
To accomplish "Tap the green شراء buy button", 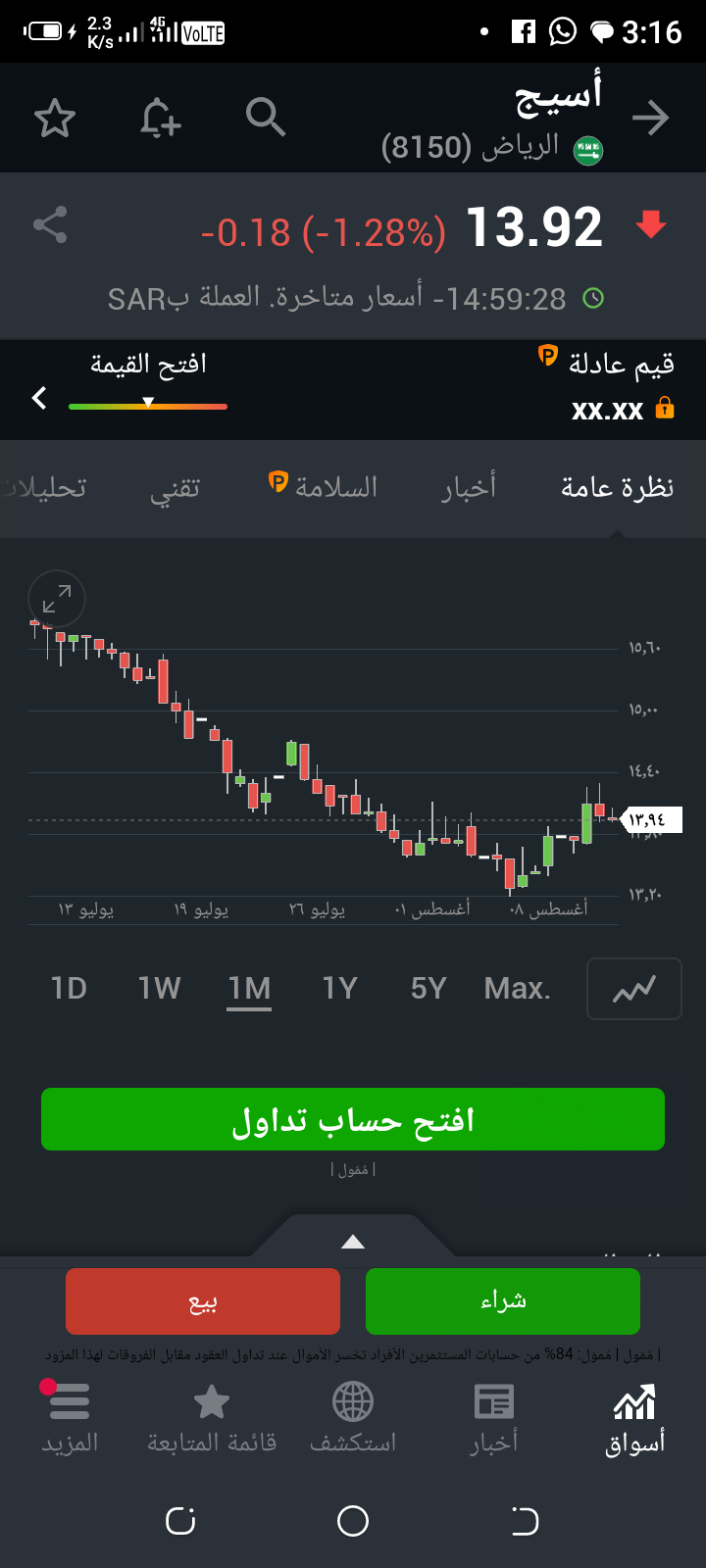I will pos(503,1301).
